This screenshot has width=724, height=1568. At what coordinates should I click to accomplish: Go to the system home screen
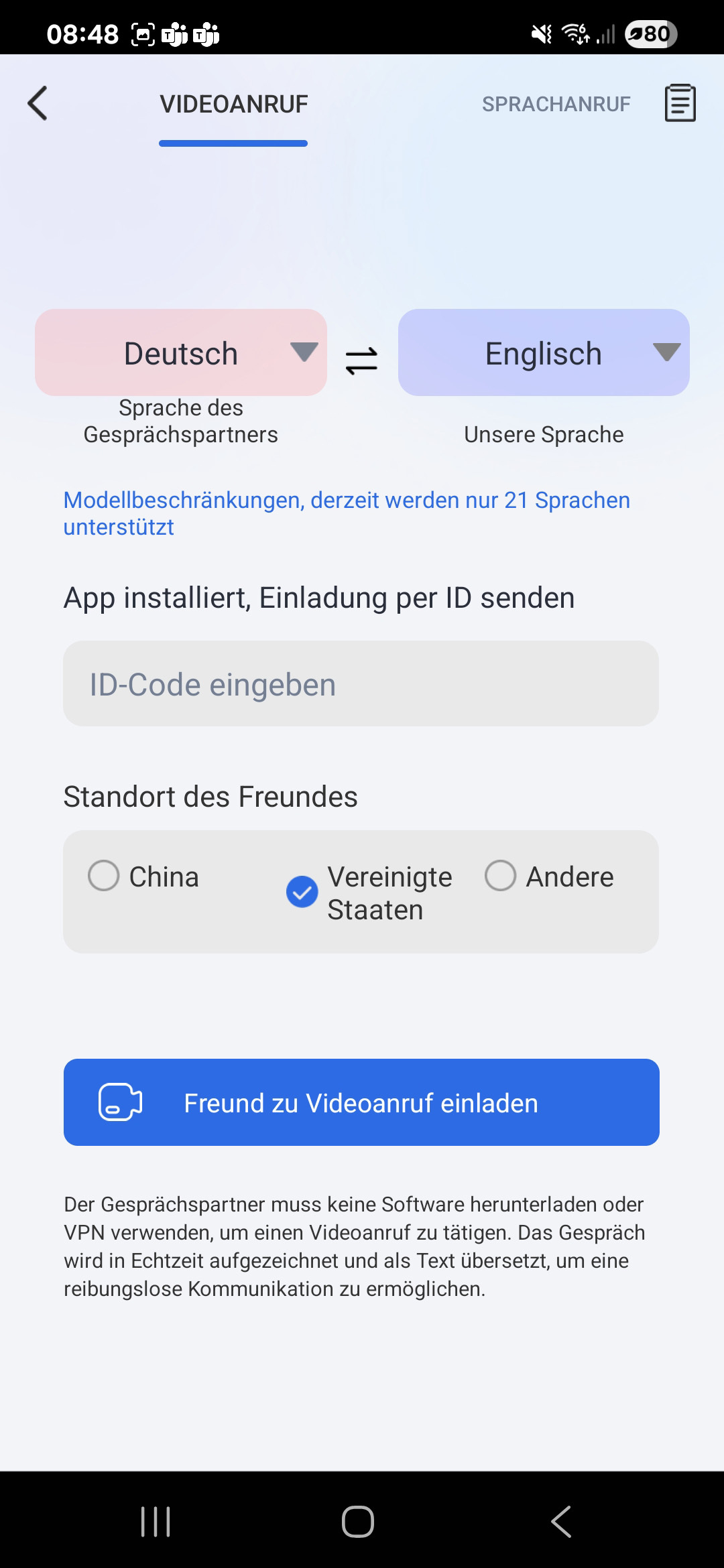click(x=358, y=1521)
